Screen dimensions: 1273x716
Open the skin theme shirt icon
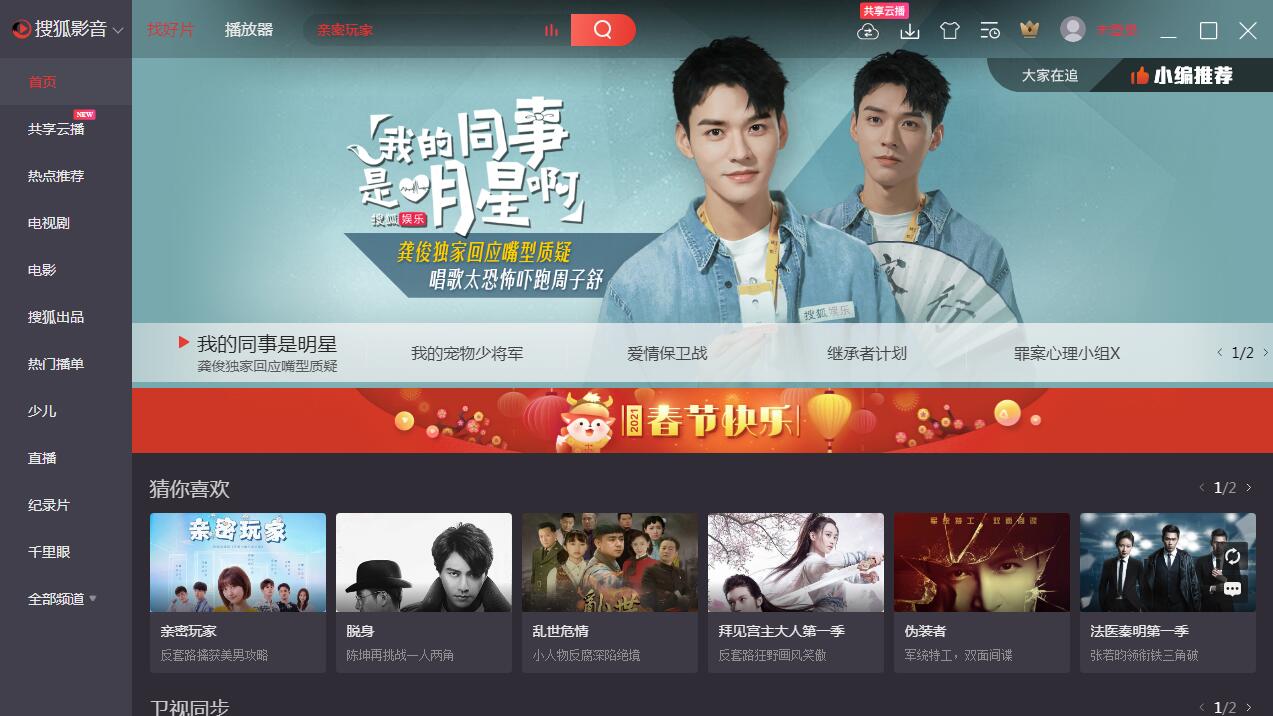pyautogui.click(x=949, y=31)
